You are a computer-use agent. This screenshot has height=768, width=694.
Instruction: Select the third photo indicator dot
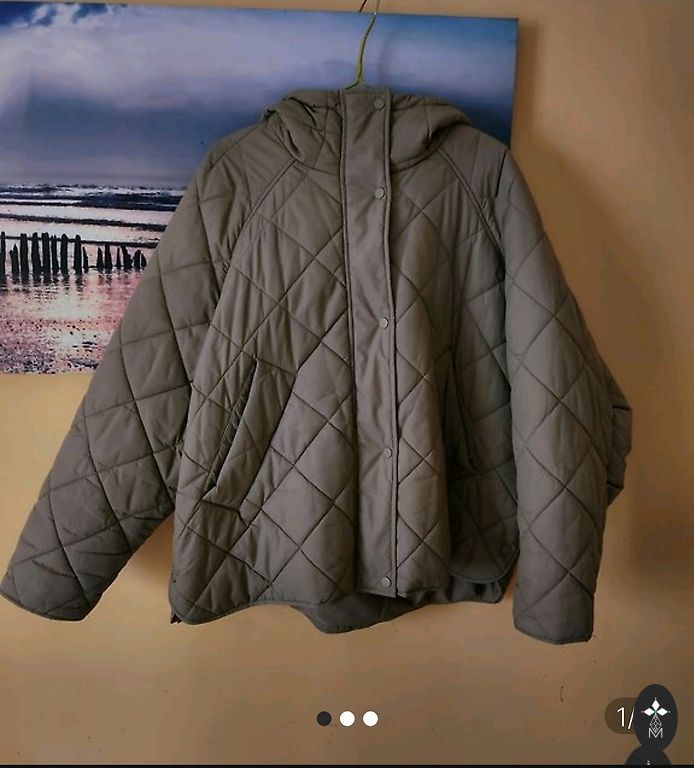click(x=370, y=718)
